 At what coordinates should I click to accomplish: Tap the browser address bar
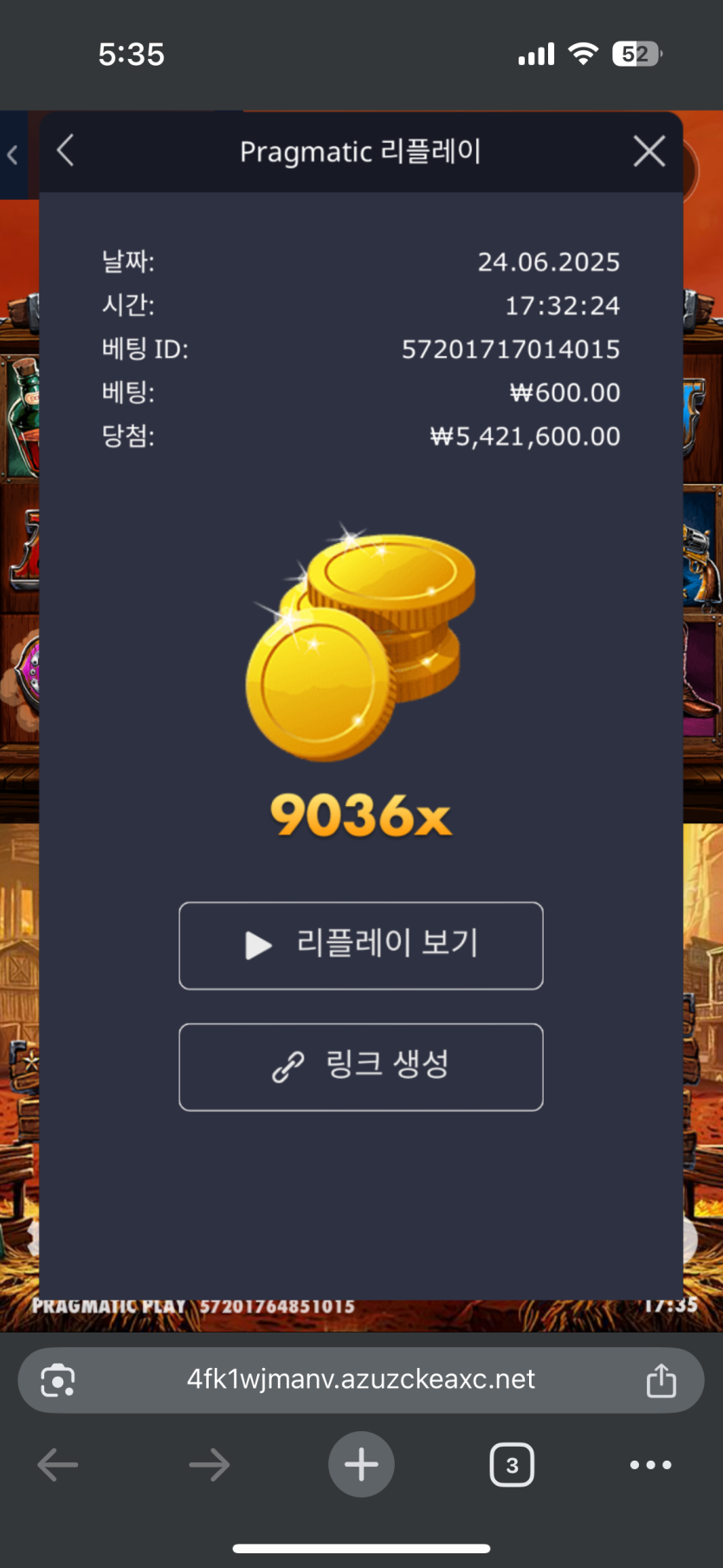[x=361, y=1379]
